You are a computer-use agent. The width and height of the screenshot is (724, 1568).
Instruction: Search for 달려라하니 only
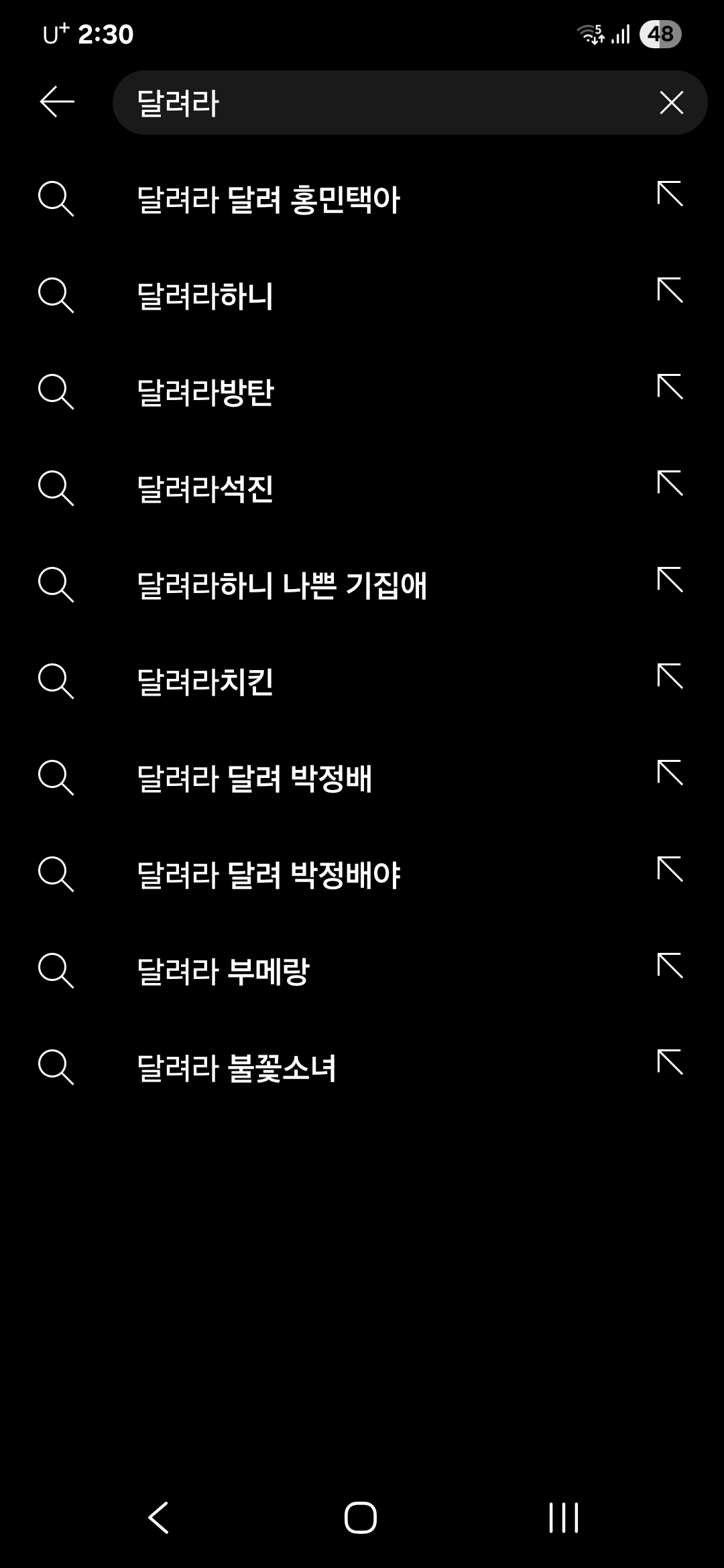click(x=205, y=296)
